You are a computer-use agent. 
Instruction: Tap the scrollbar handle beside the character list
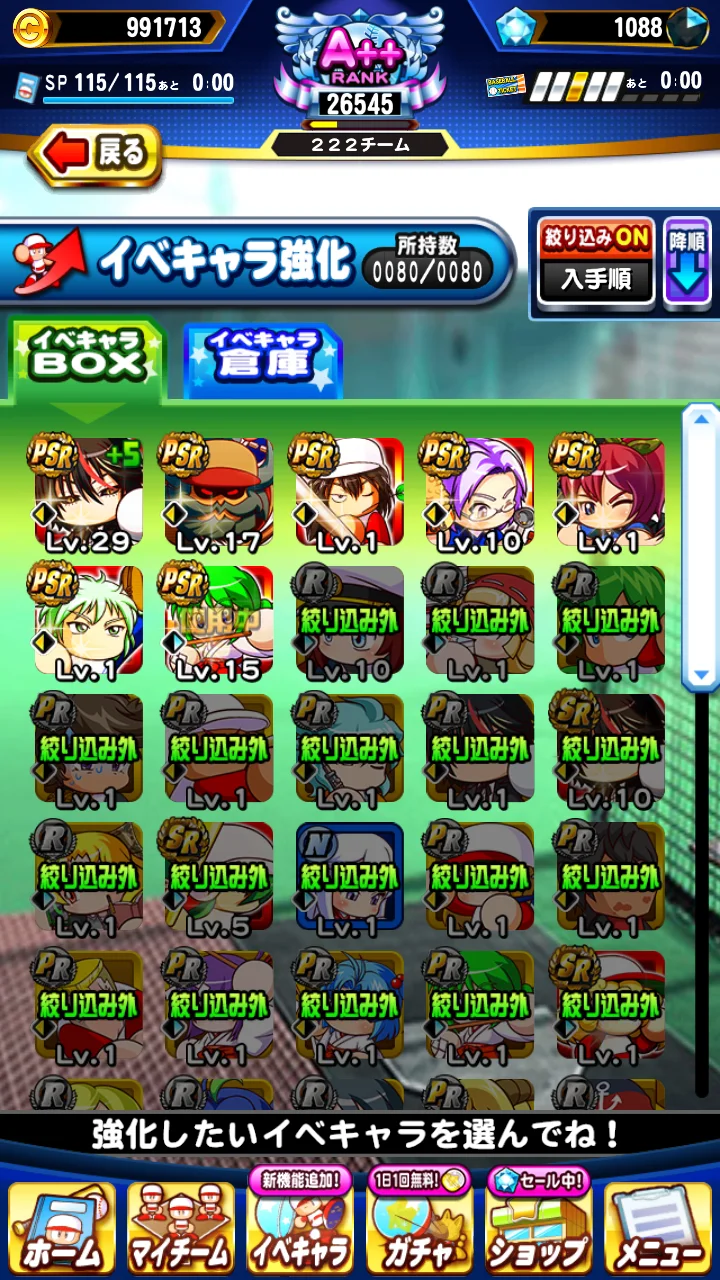[x=700, y=548]
